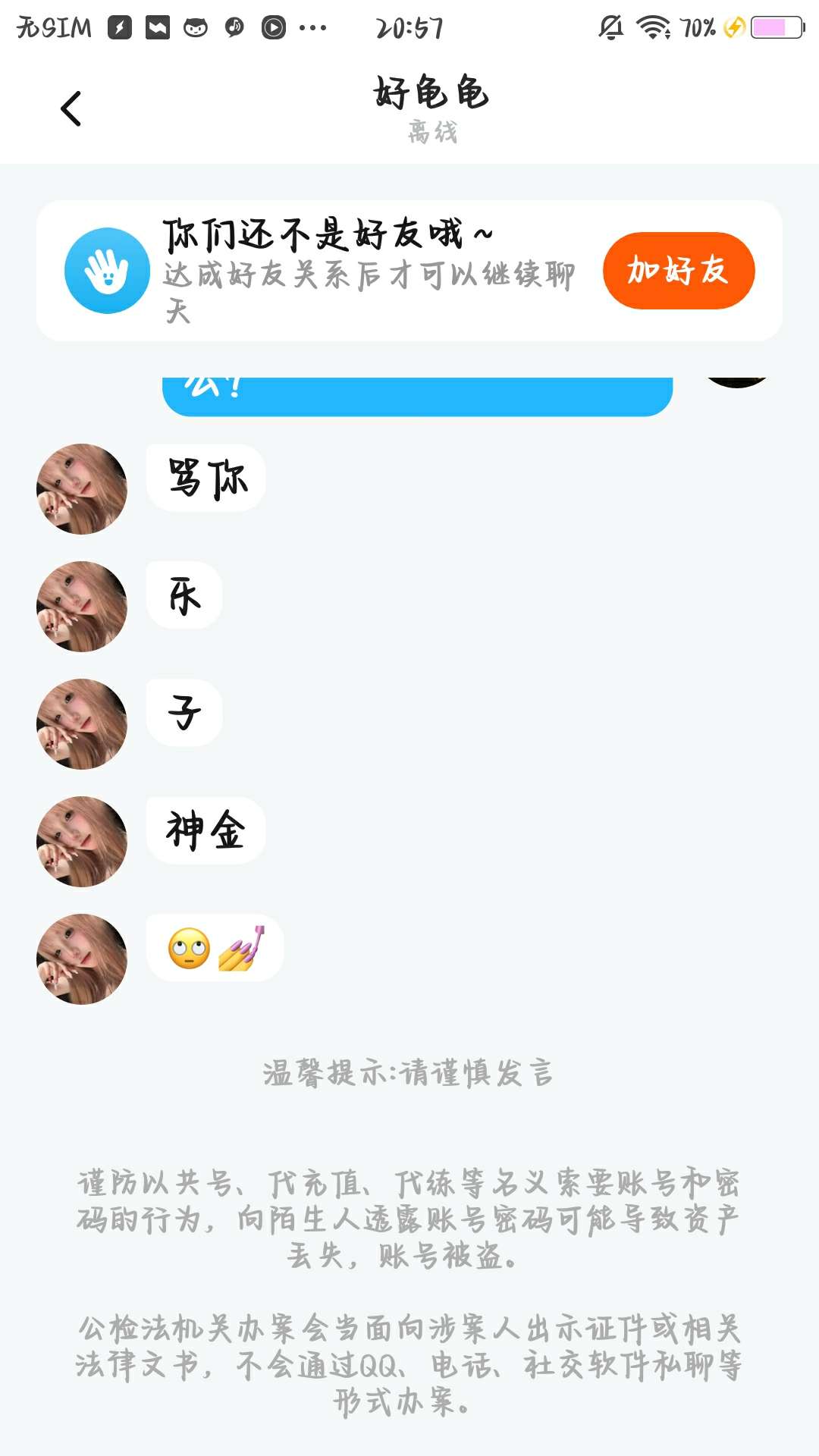Go back from the 好龟龟 chat
Image resolution: width=819 pixels, height=1456 pixels.
(x=71, y=108)
